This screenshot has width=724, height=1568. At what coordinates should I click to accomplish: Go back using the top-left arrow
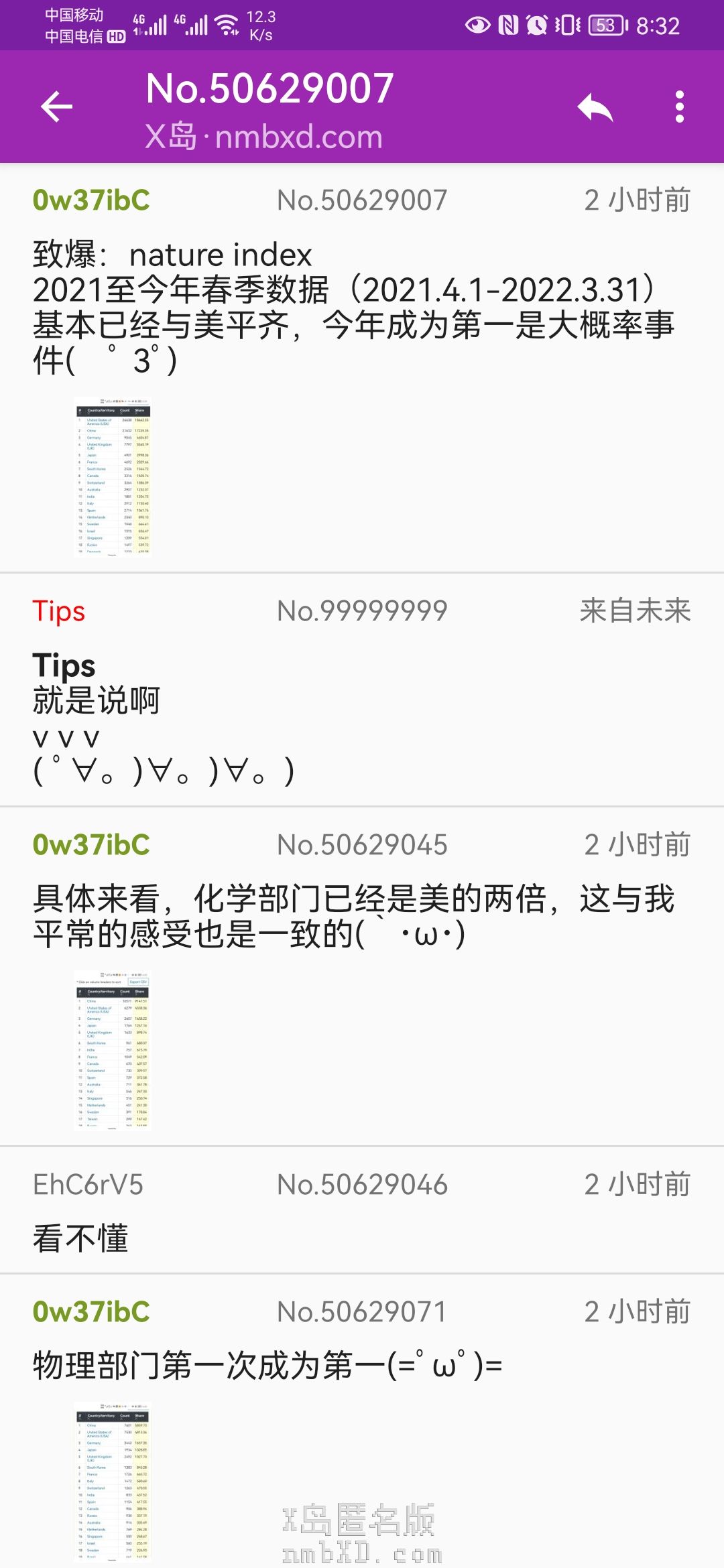point(56,107)
